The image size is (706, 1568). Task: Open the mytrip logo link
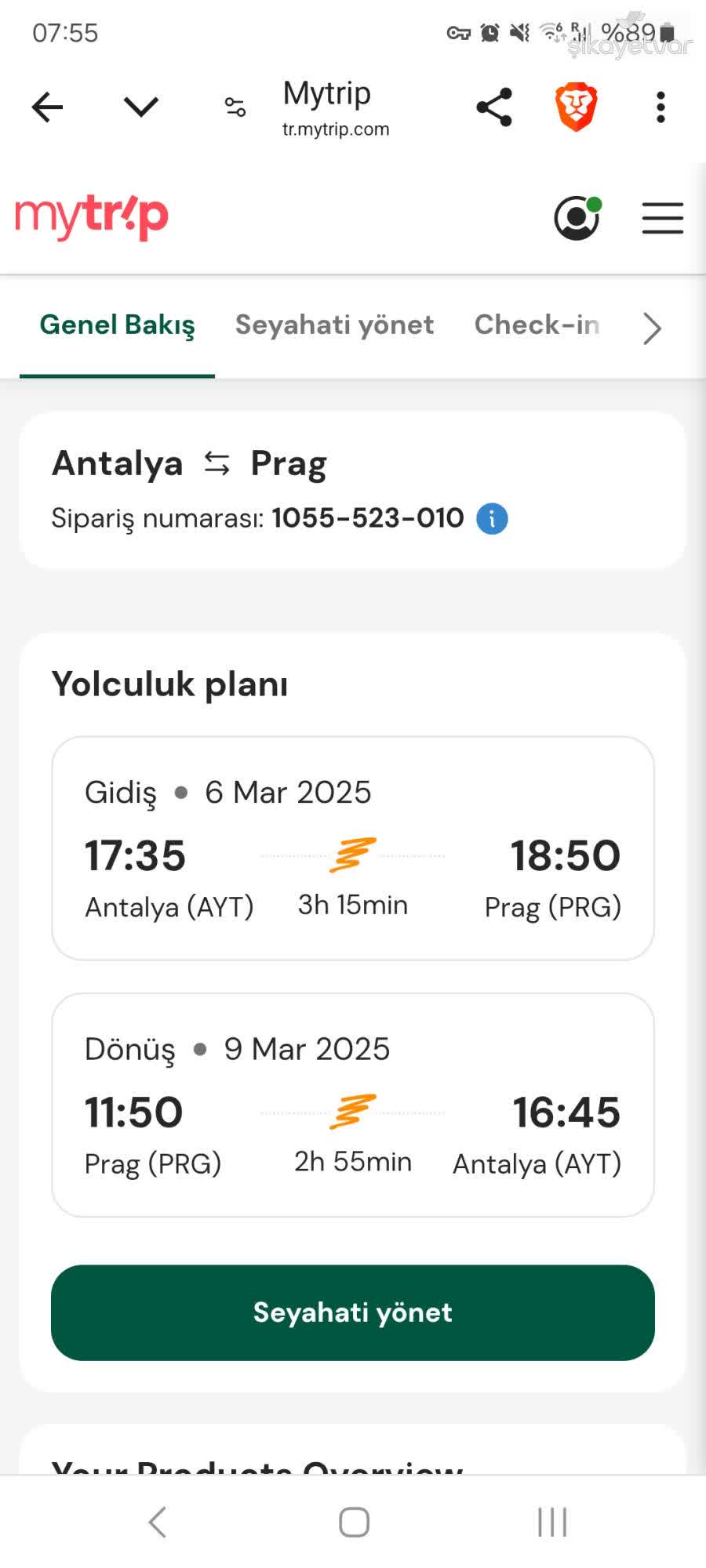click(x=91, y=216)
